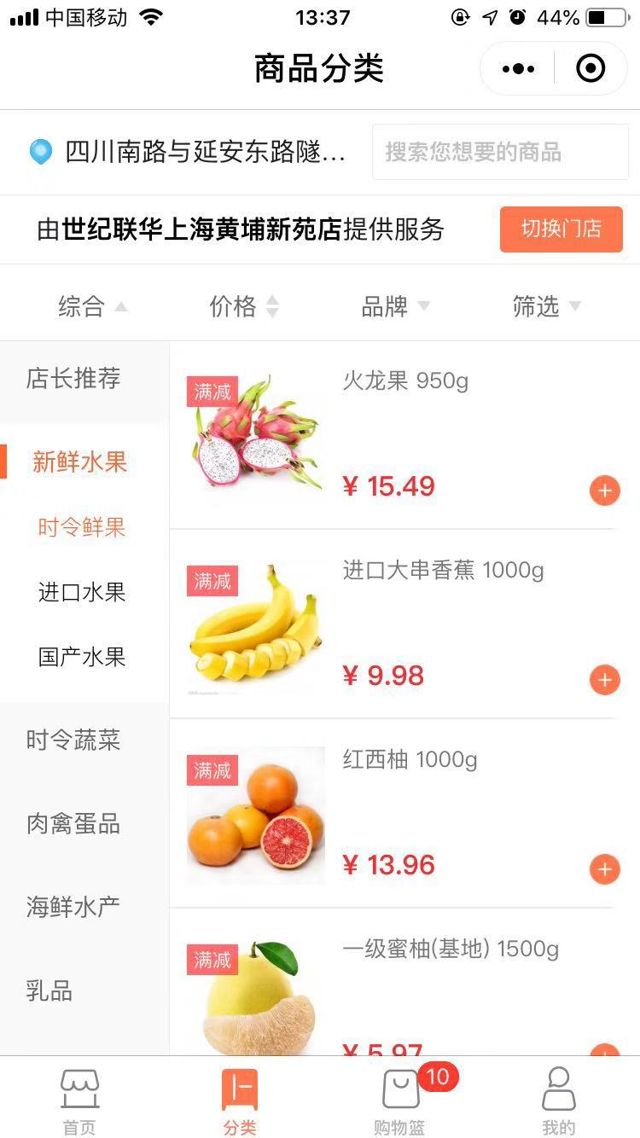The width and height of the screenshot is (640, 1138).
Task: Tap 切换门店 to switch stores
Action: [561, 229]
